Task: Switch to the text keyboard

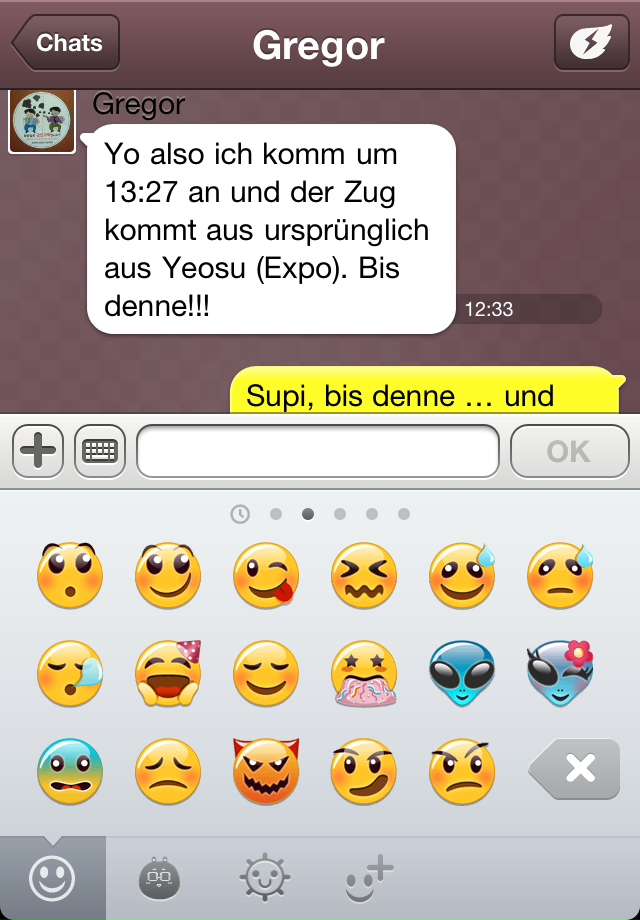Action: (99, 452)
